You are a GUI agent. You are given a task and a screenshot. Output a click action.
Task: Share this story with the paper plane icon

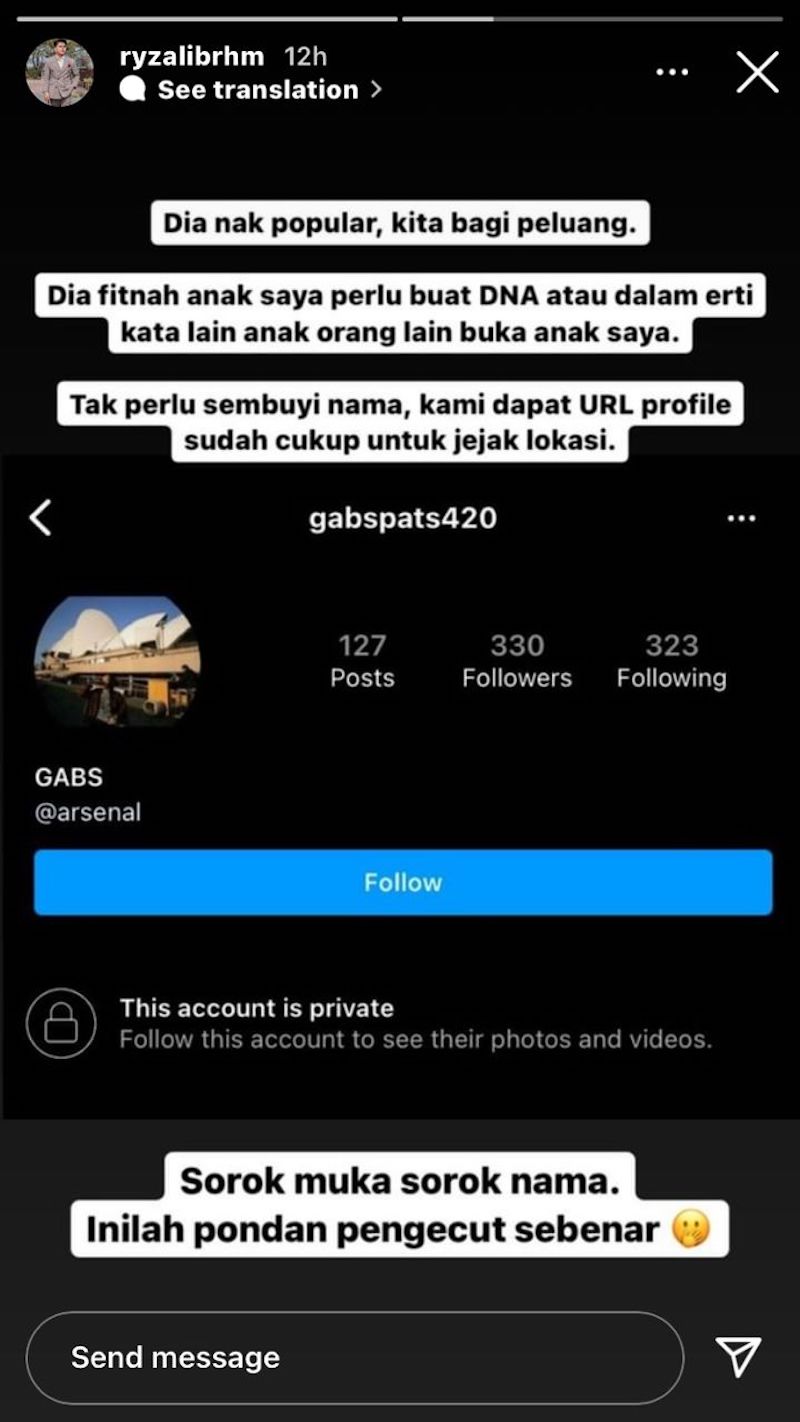(x=739, y=1356)
